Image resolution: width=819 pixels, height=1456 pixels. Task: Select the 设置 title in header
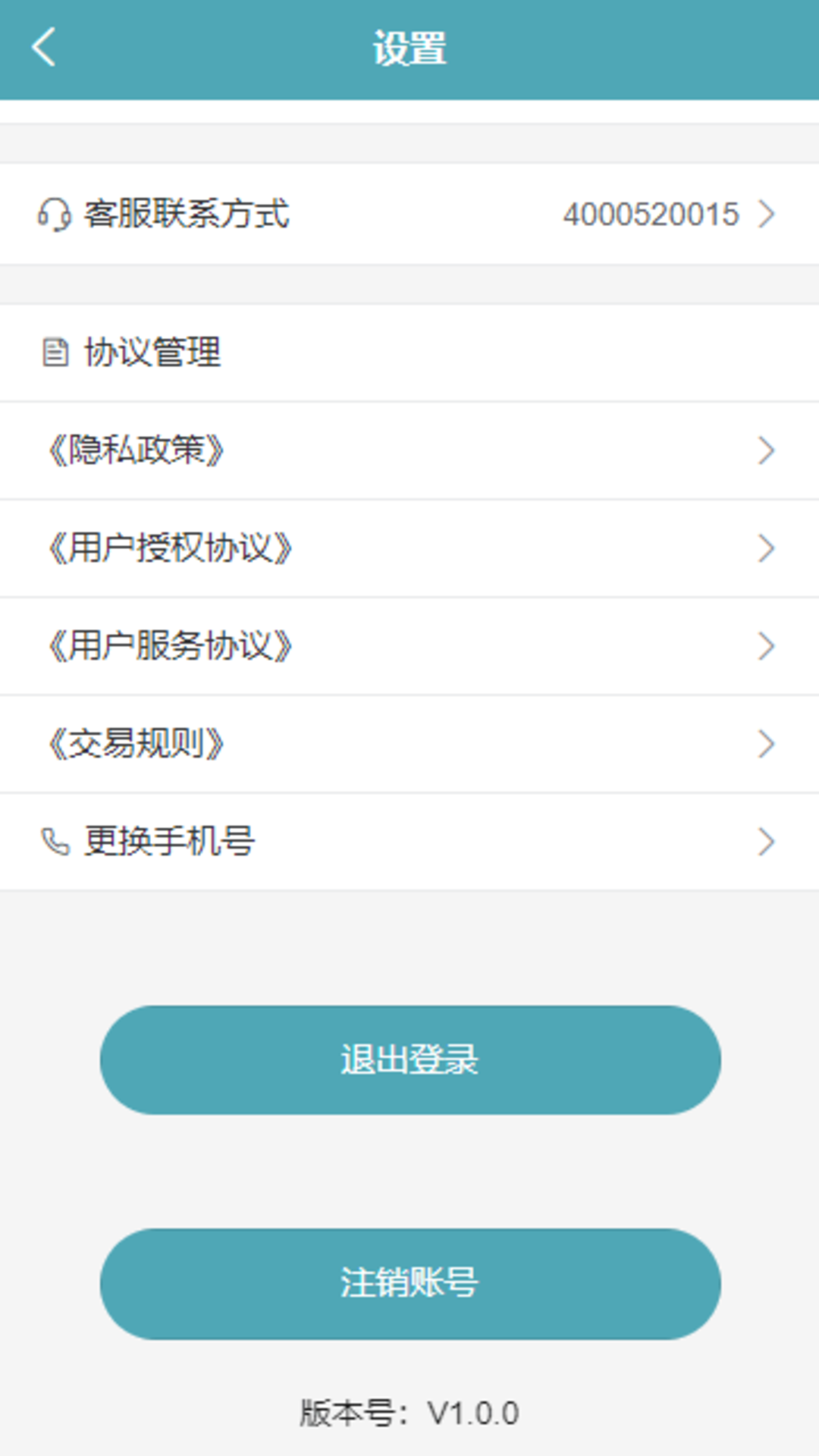[x=409, y=48]
